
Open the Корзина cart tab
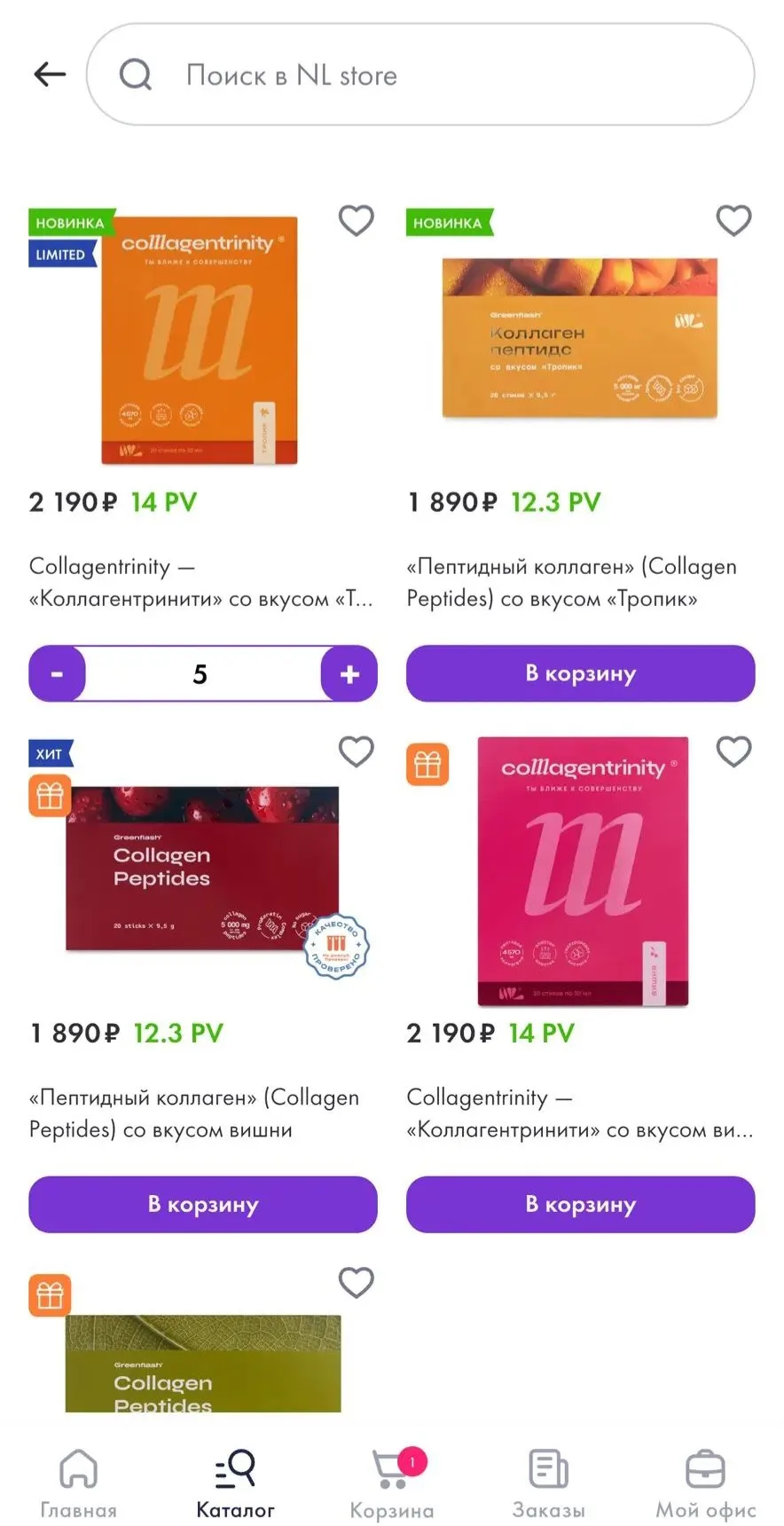click(x=392, y=1483)
